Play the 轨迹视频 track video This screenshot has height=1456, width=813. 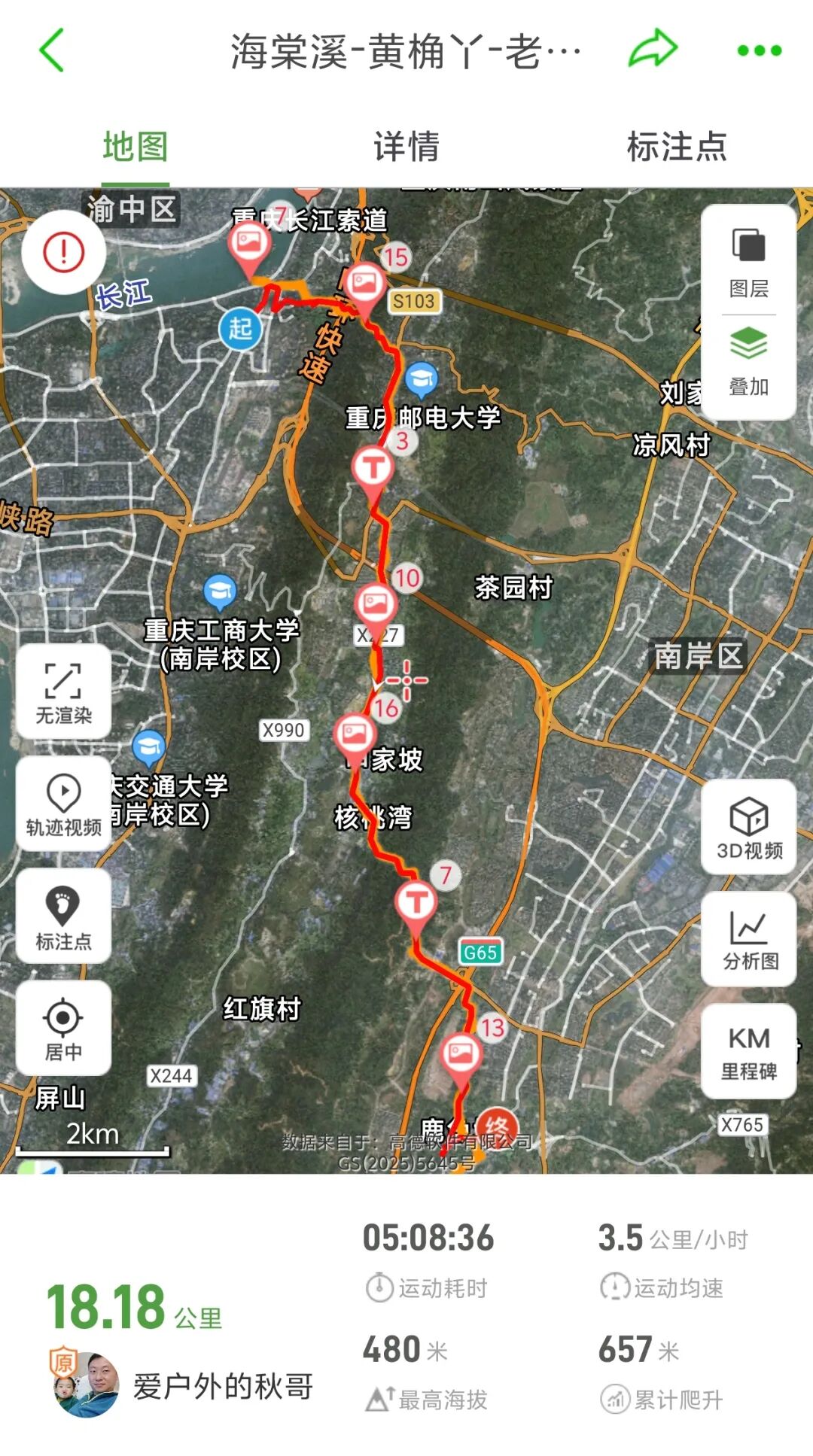point(63,804)
